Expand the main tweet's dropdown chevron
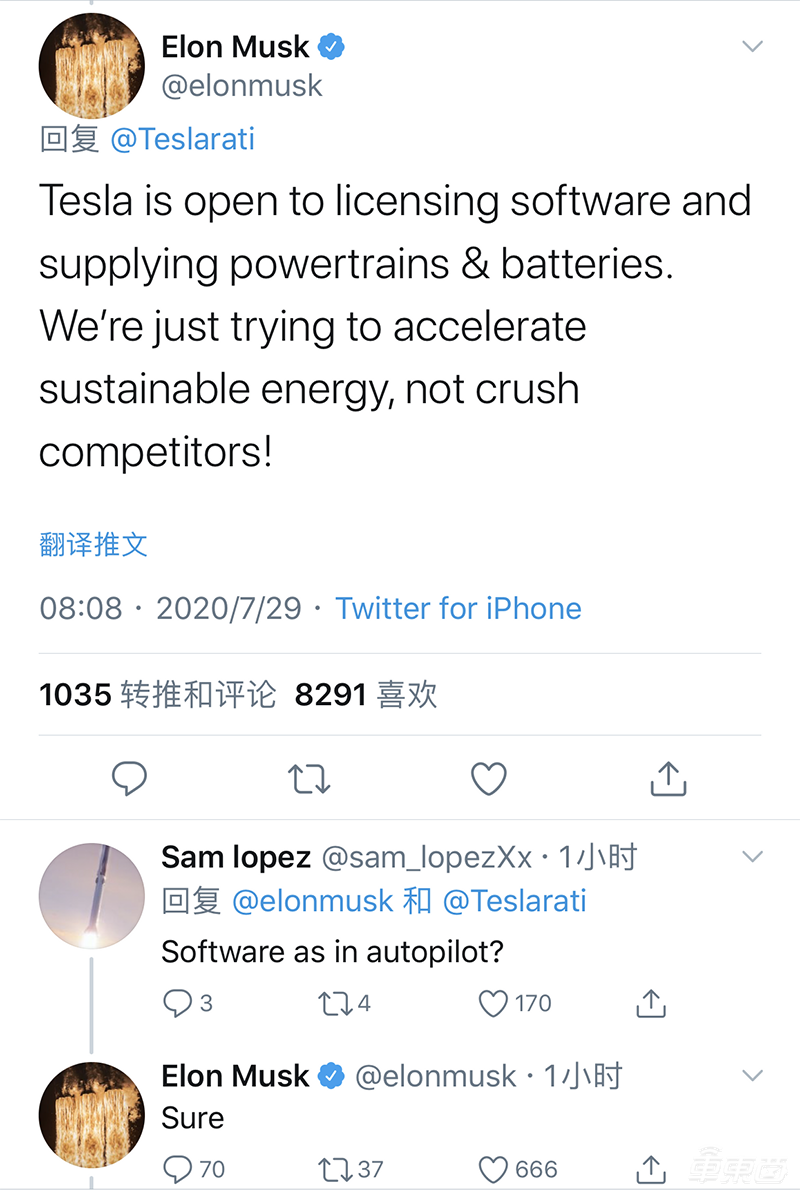Image resolution: width=800 pixels, height=1196 pixels. 752,46
